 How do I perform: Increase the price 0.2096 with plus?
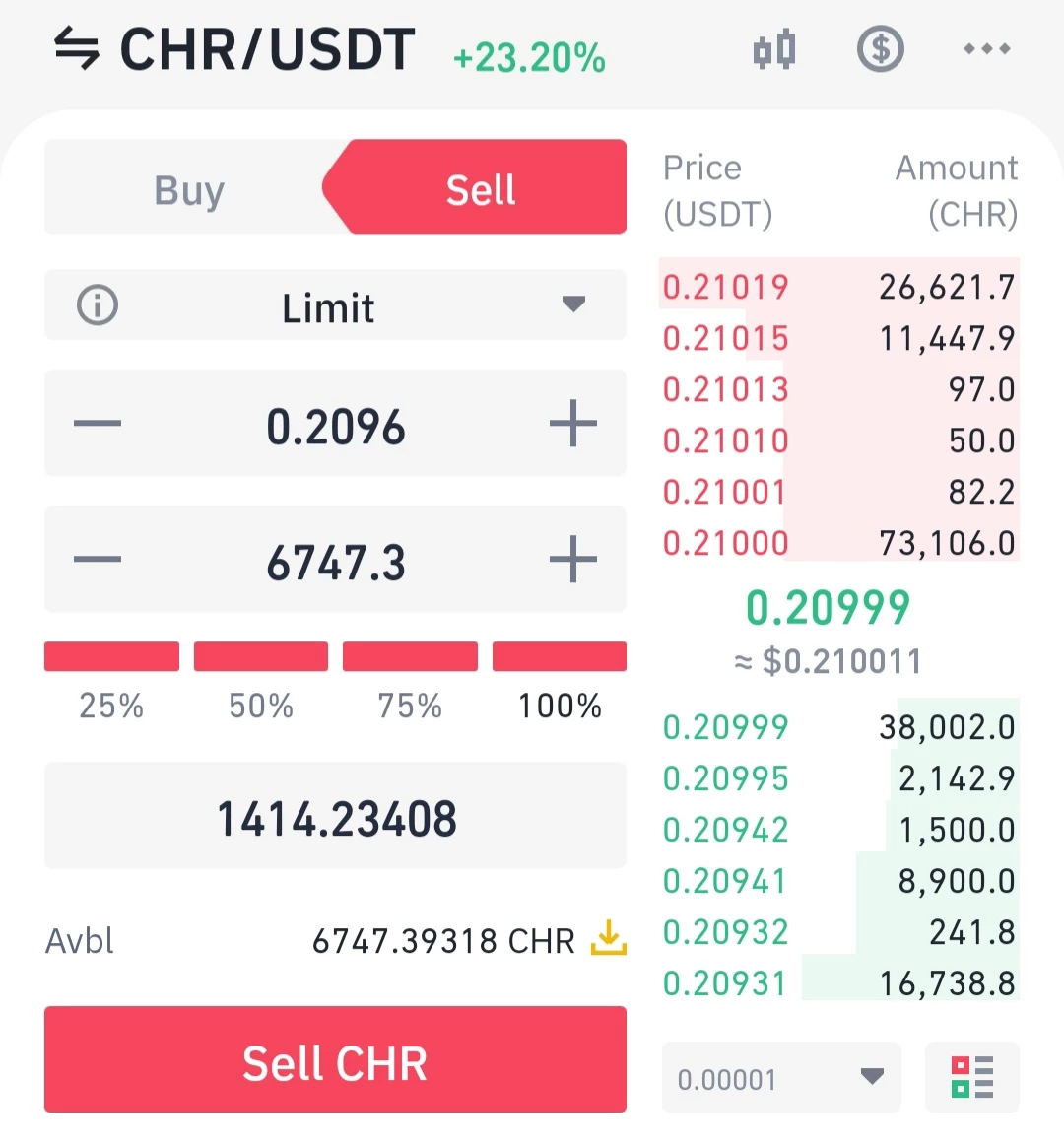tap(573, 423)
